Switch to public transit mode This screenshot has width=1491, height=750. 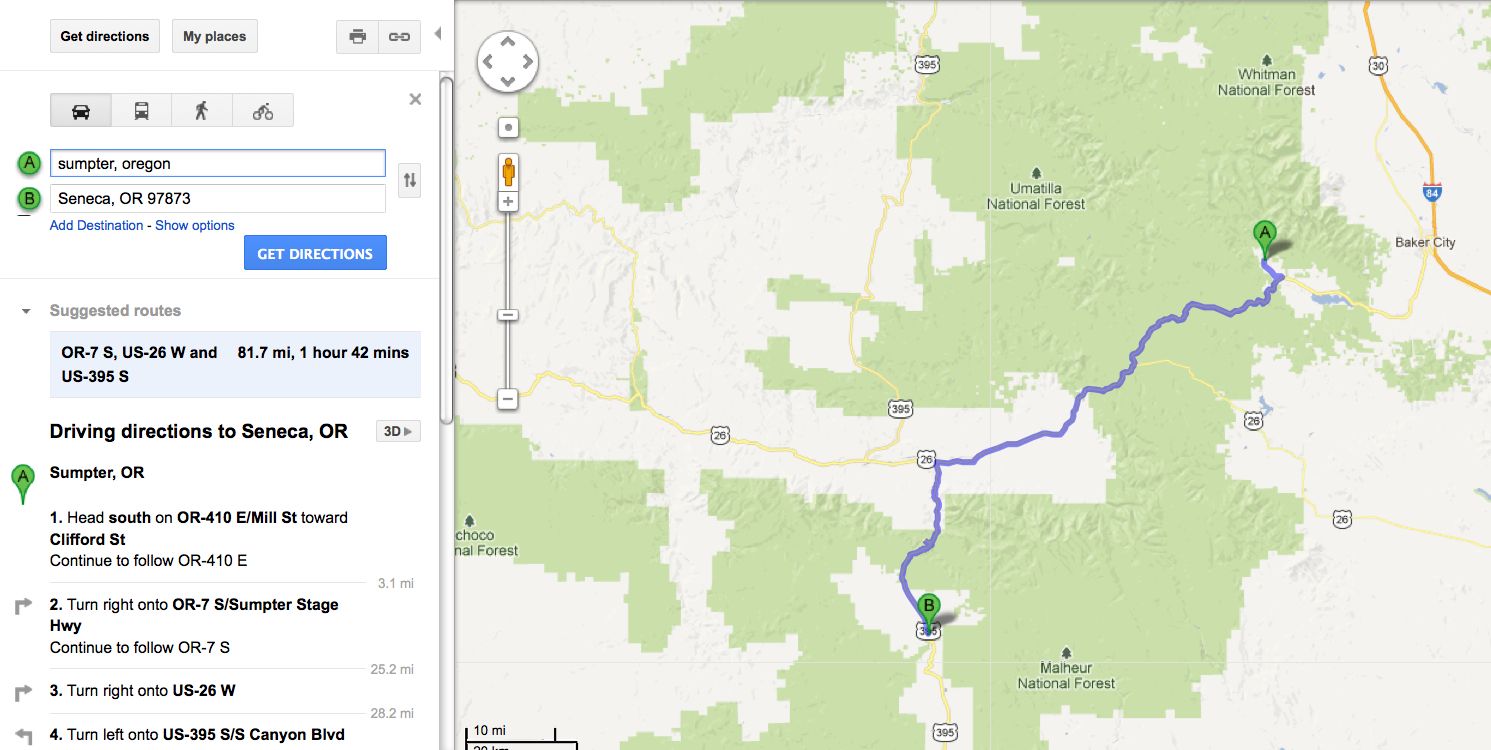142,111
